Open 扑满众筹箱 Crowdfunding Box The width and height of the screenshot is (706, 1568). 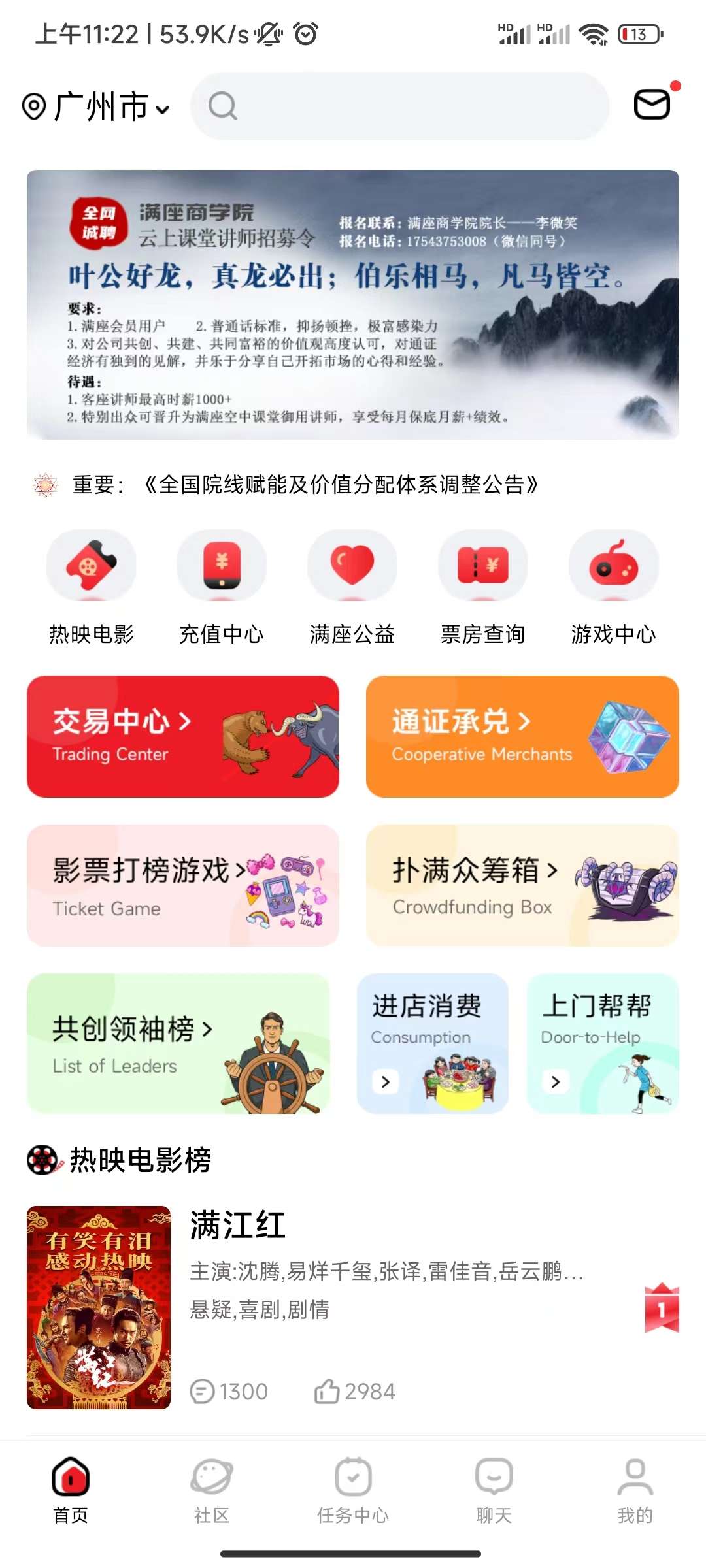pos(522,885)
